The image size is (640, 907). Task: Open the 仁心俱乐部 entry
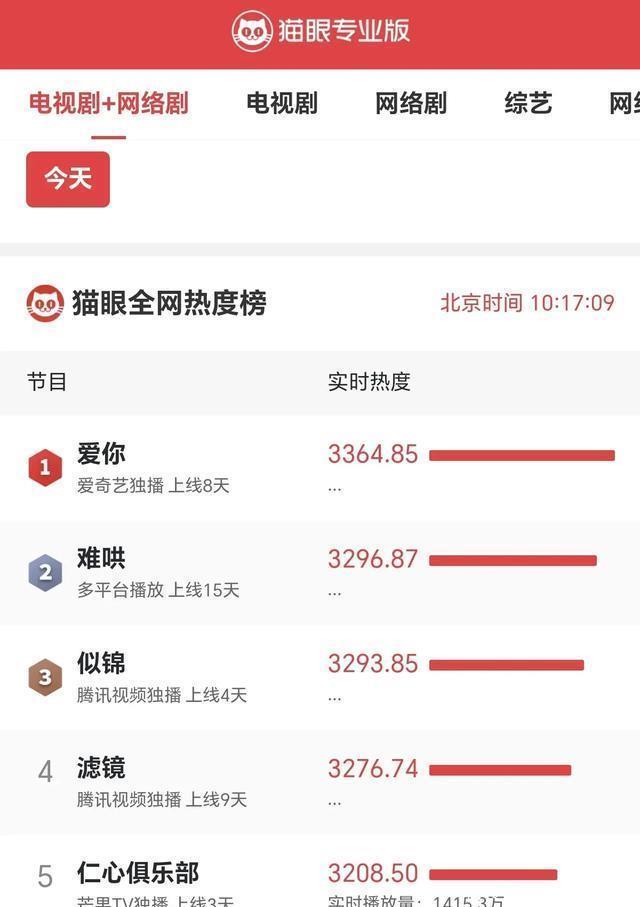point(138,873)
